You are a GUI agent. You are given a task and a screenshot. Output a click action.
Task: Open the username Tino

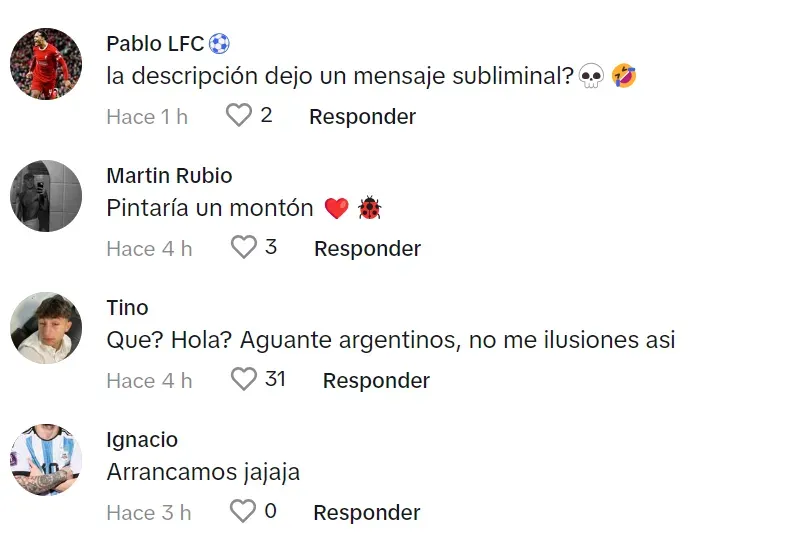click(127, 308)
